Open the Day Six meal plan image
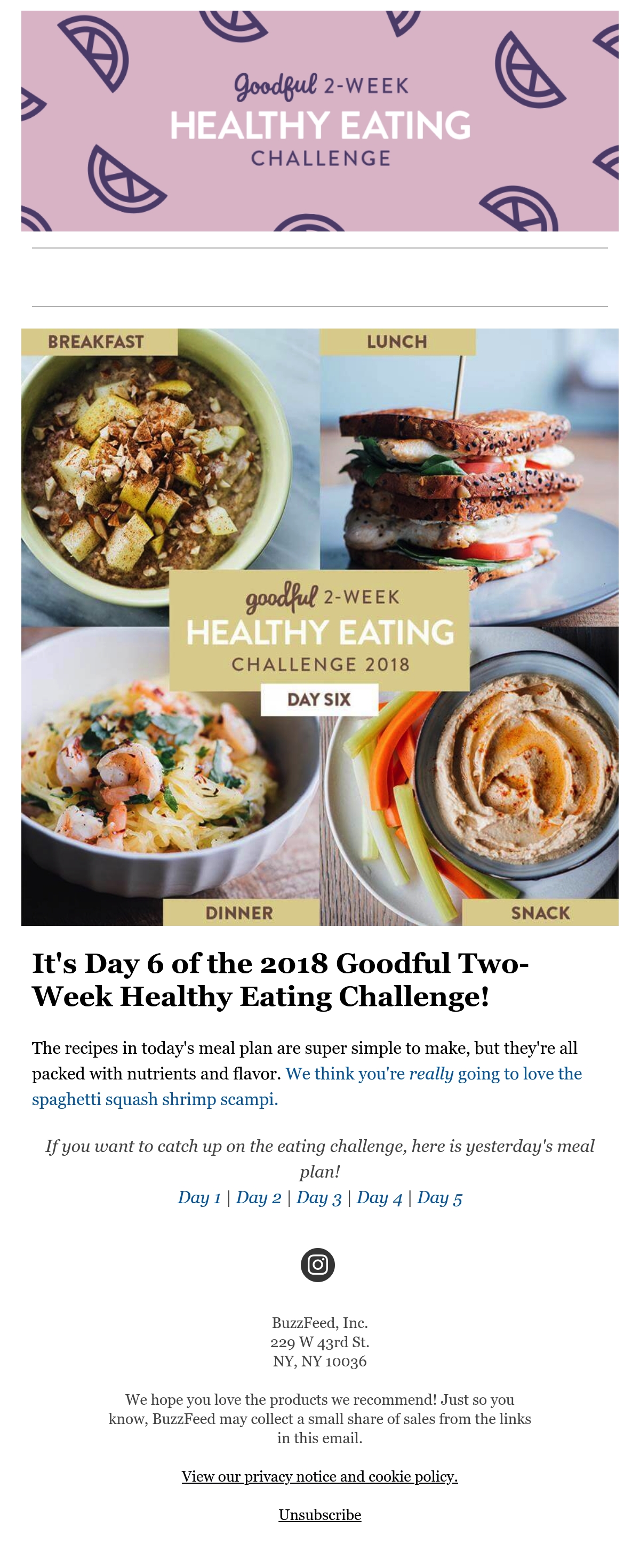The width and height of the screenshot is (640, 1568). click(319, 627)
